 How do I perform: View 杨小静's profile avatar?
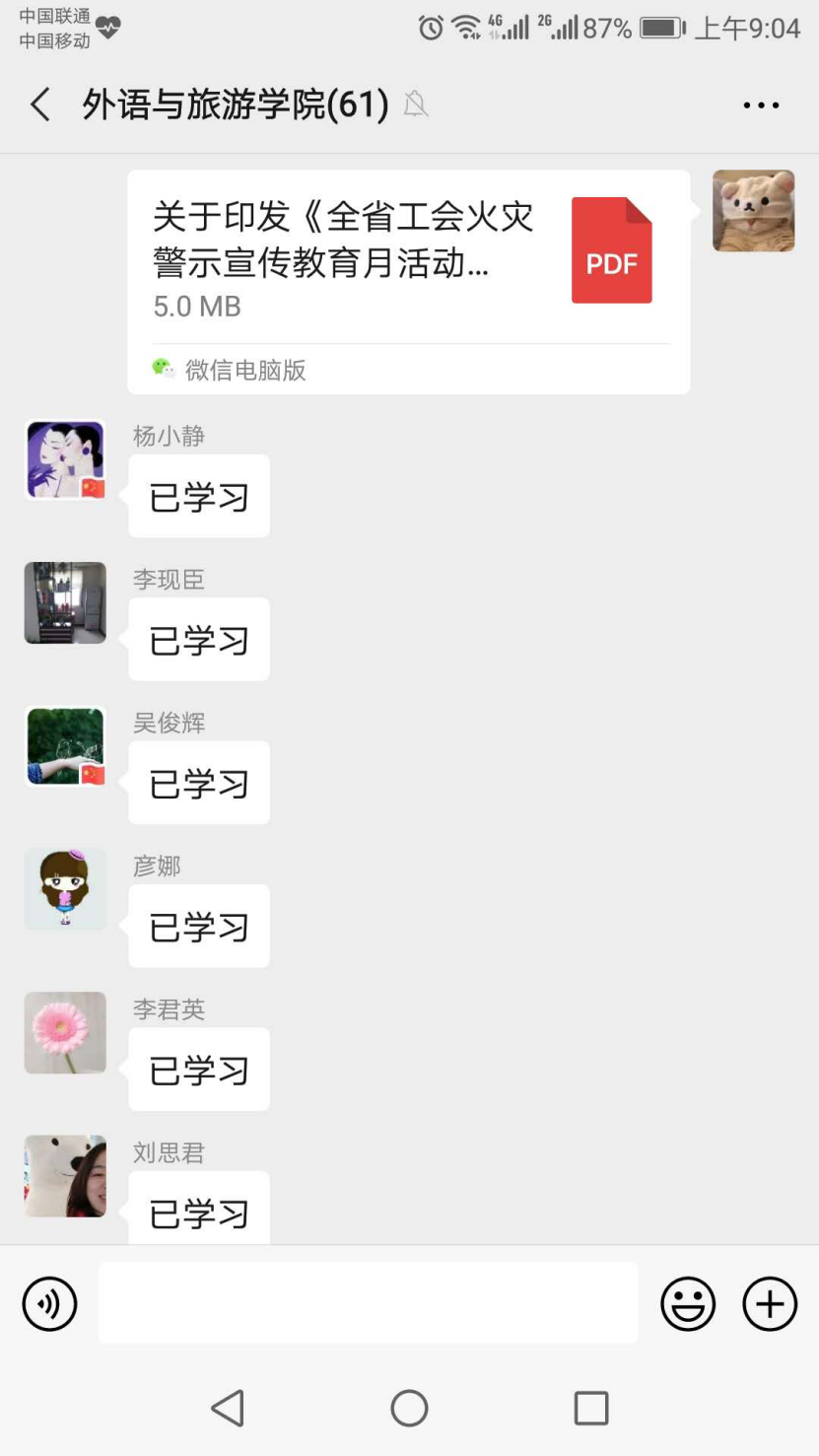coord(65,459)
